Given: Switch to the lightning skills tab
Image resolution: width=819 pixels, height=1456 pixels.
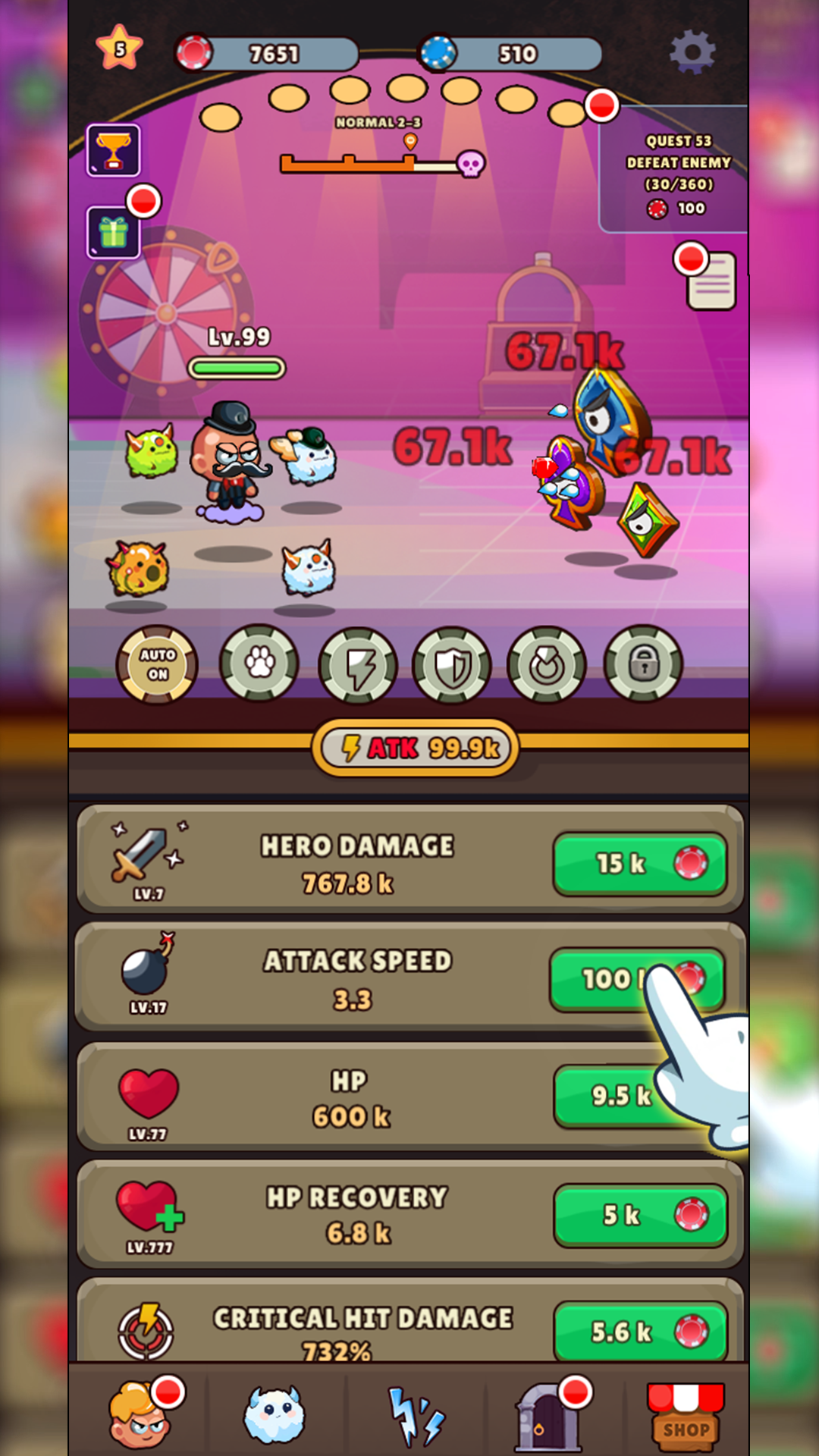Looking at the screenshot, I should [x=415, y=1416].
